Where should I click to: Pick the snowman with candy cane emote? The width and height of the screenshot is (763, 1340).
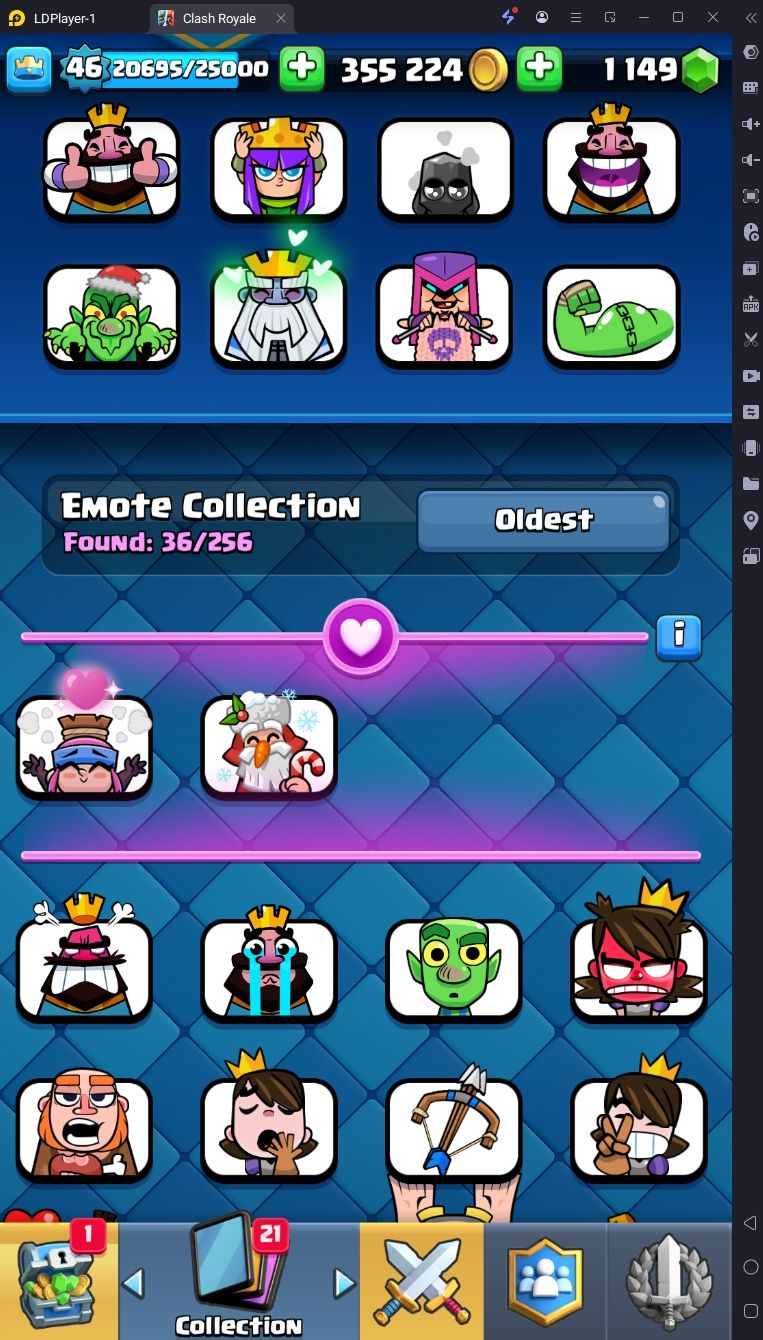[268, 745]
